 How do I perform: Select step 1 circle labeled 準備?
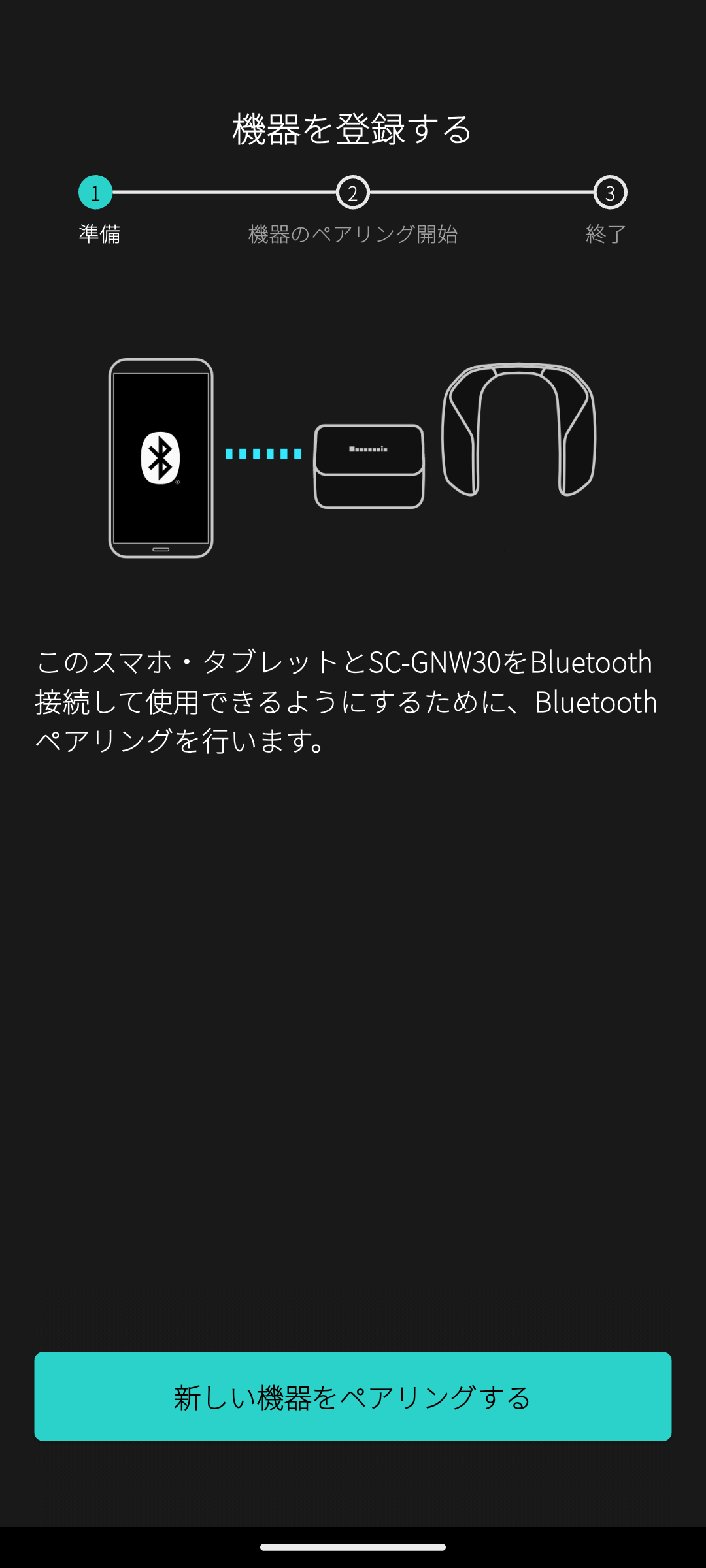tap(96, 193)
